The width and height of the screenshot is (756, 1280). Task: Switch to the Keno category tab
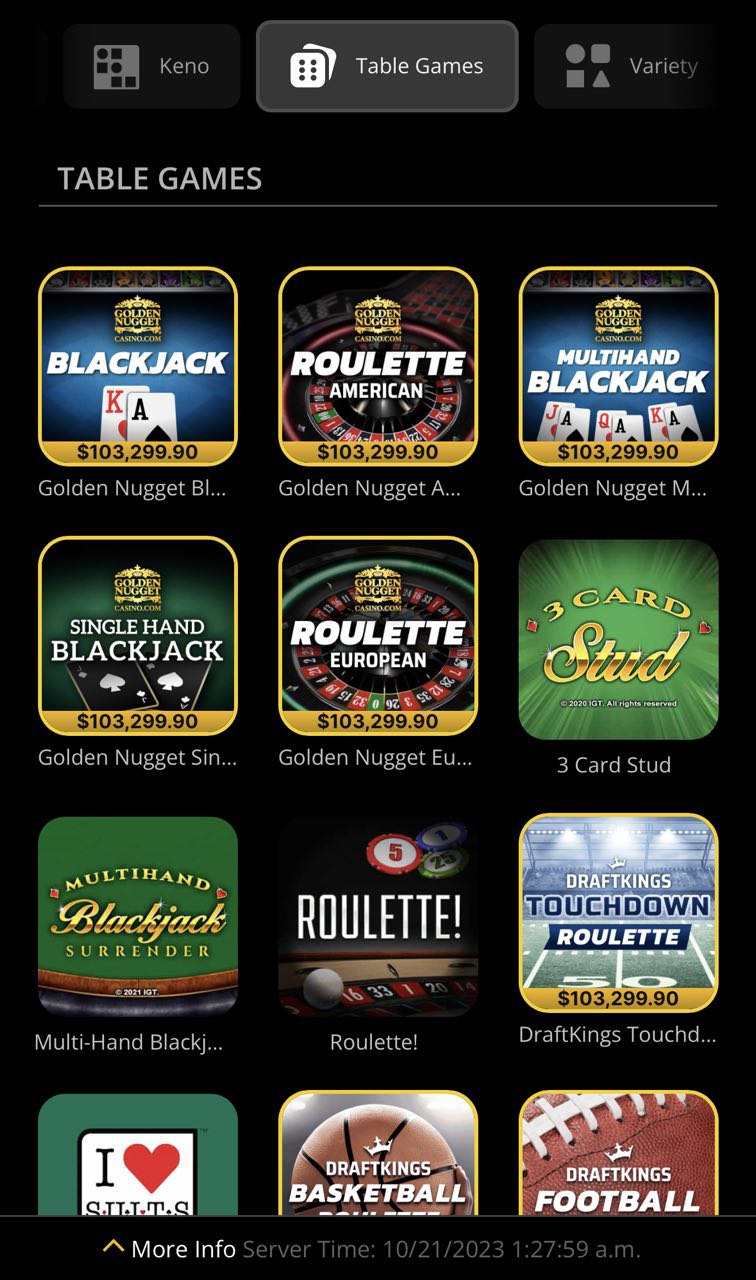point(152,66)
